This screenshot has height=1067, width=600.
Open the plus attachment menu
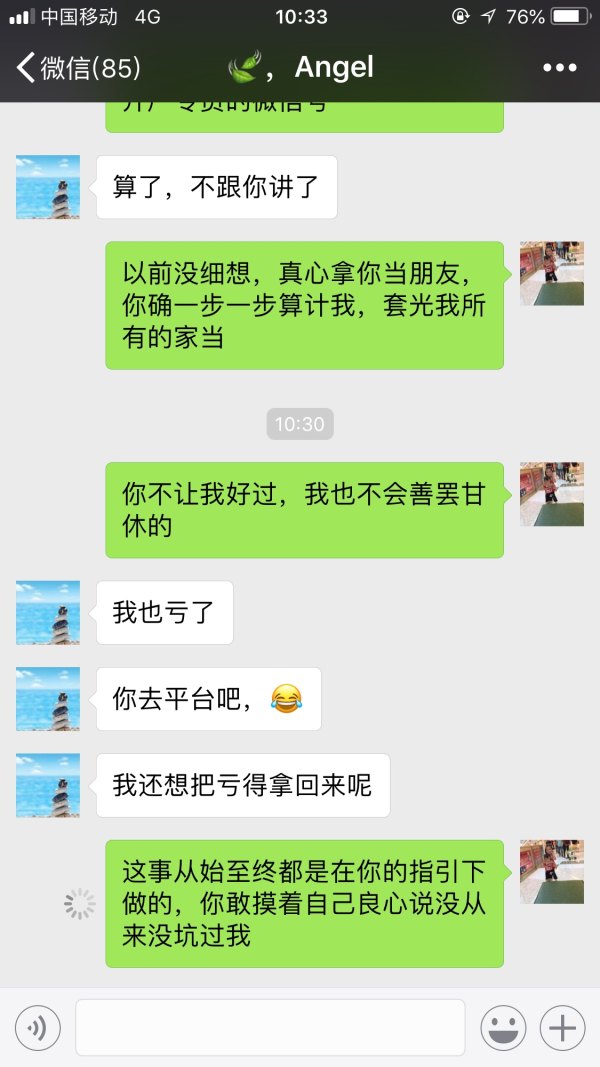pos(562,1027)
